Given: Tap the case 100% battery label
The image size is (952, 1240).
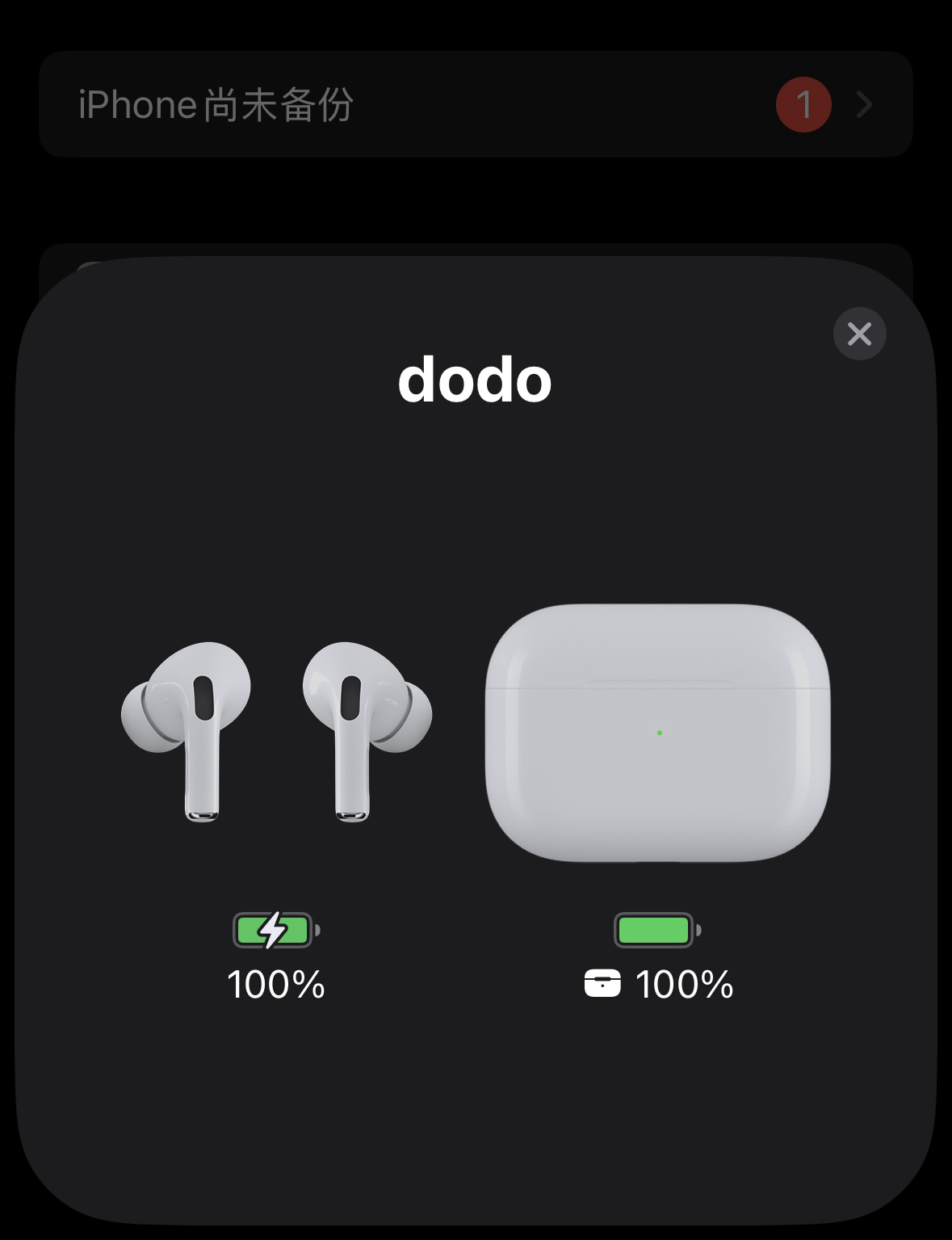Looking at the screenshot, I should click(685, 984).
